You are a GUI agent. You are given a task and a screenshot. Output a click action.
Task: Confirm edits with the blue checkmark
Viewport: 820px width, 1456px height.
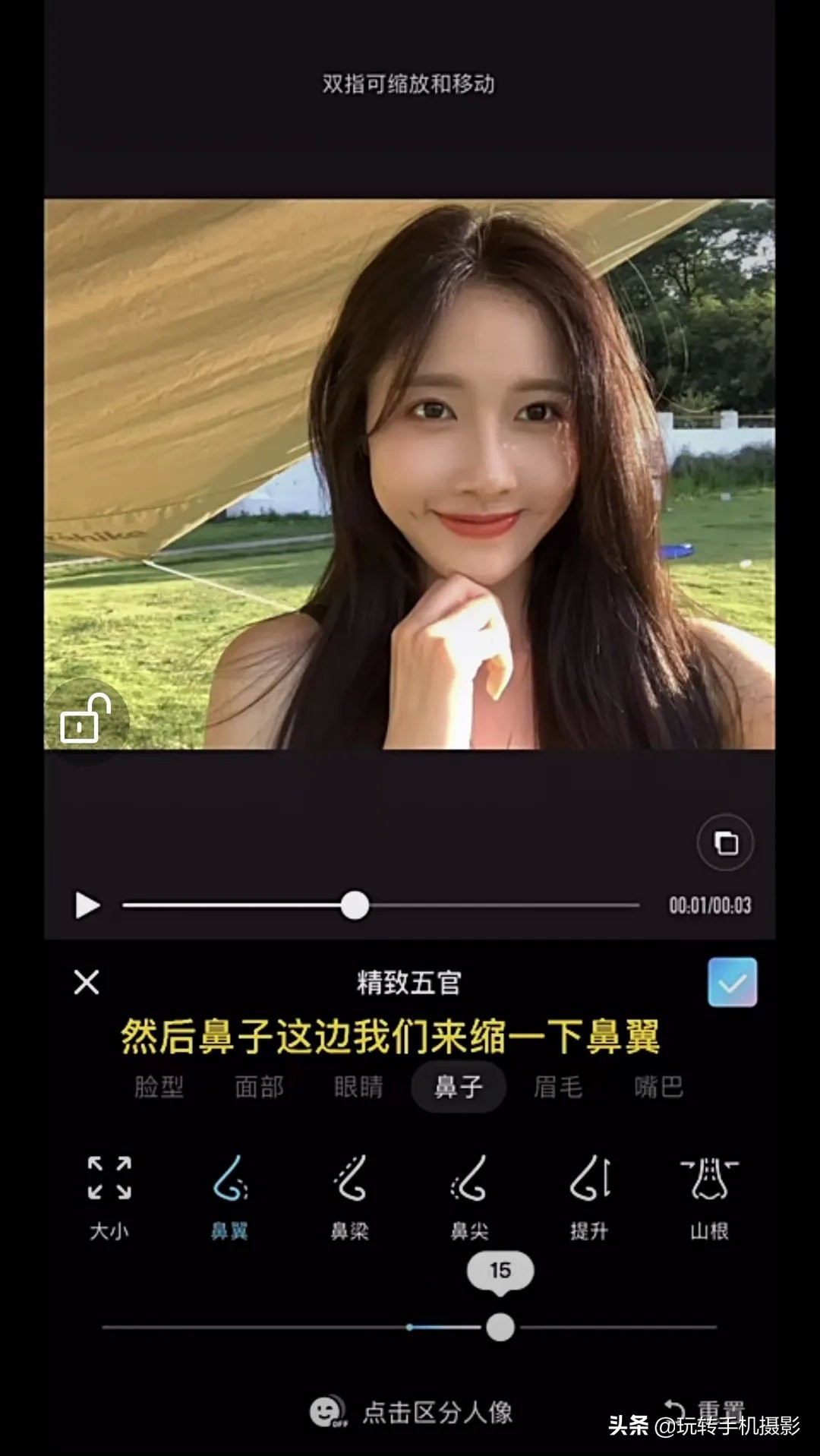(x=733, y=984)
